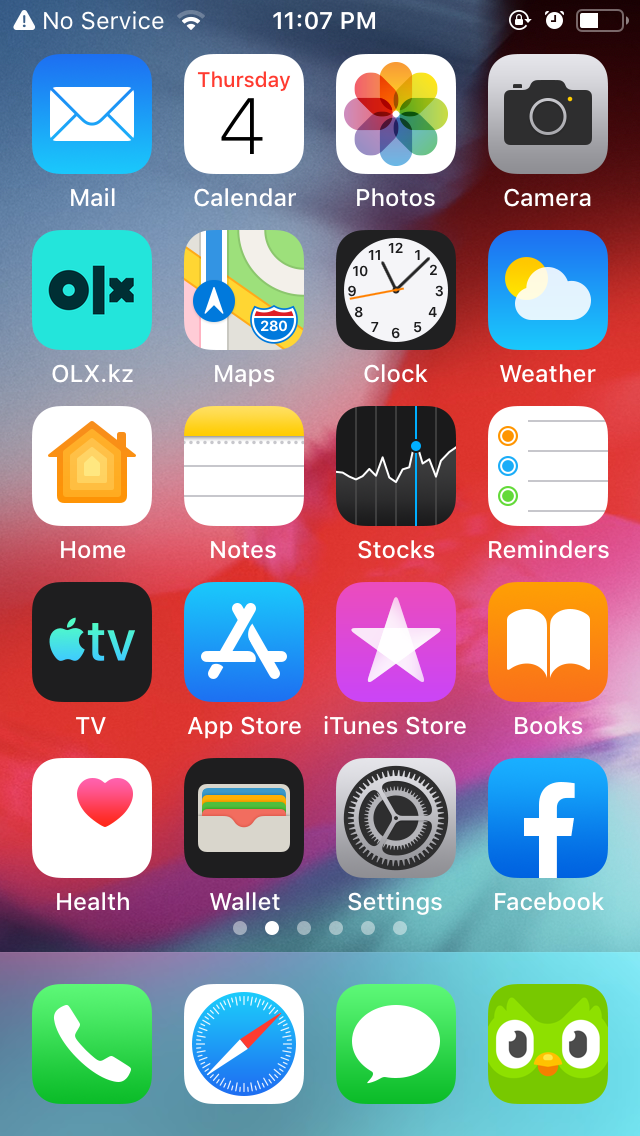This screenshot has width=640, height=1136.
Task: Open Maps
Action: pyautogui.click(x=244, y=290)
